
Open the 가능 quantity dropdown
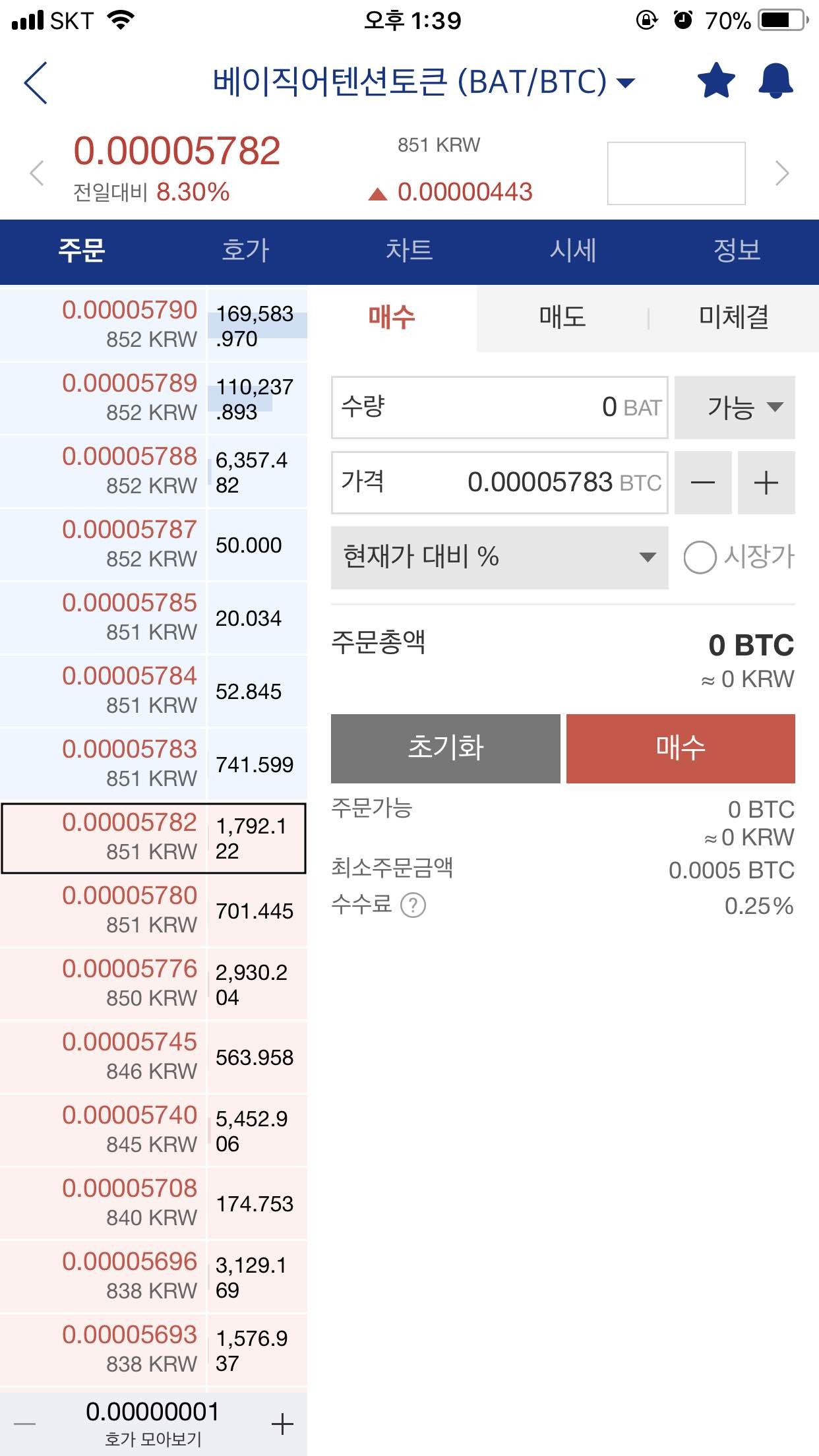tap(734, 408)
